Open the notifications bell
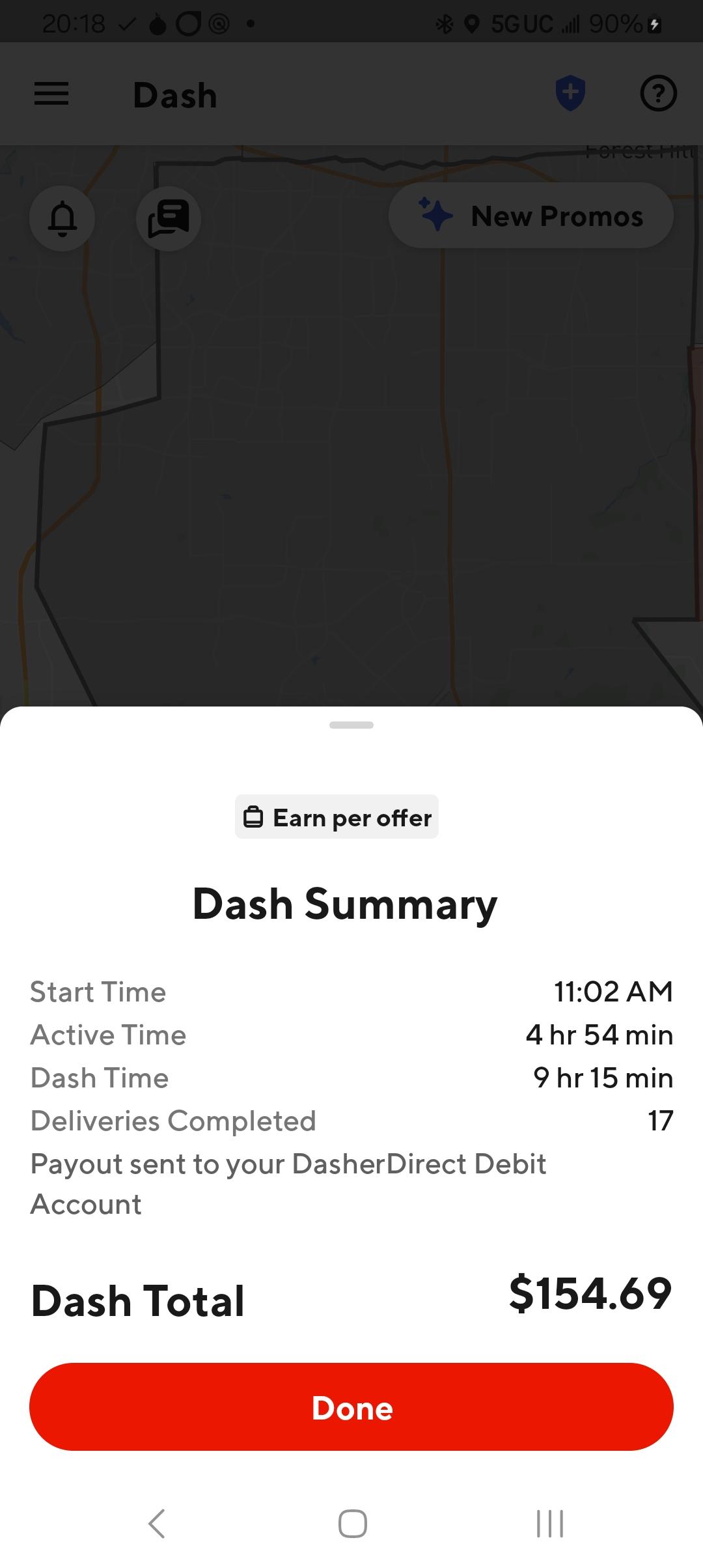 (x=62, y=219)
